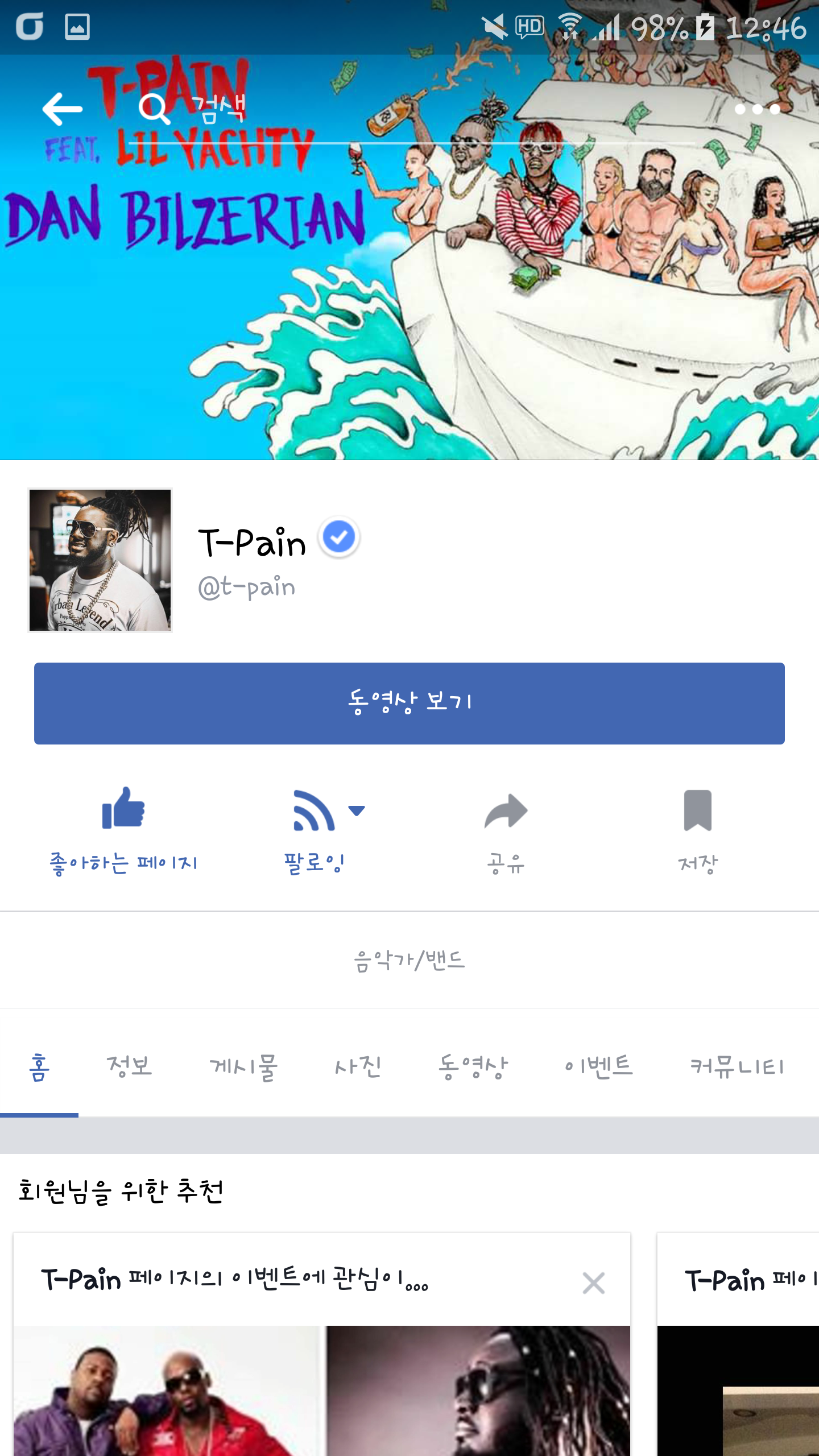Save the page with 저장
Screen dimensions: 819x1456
point(697,830)
